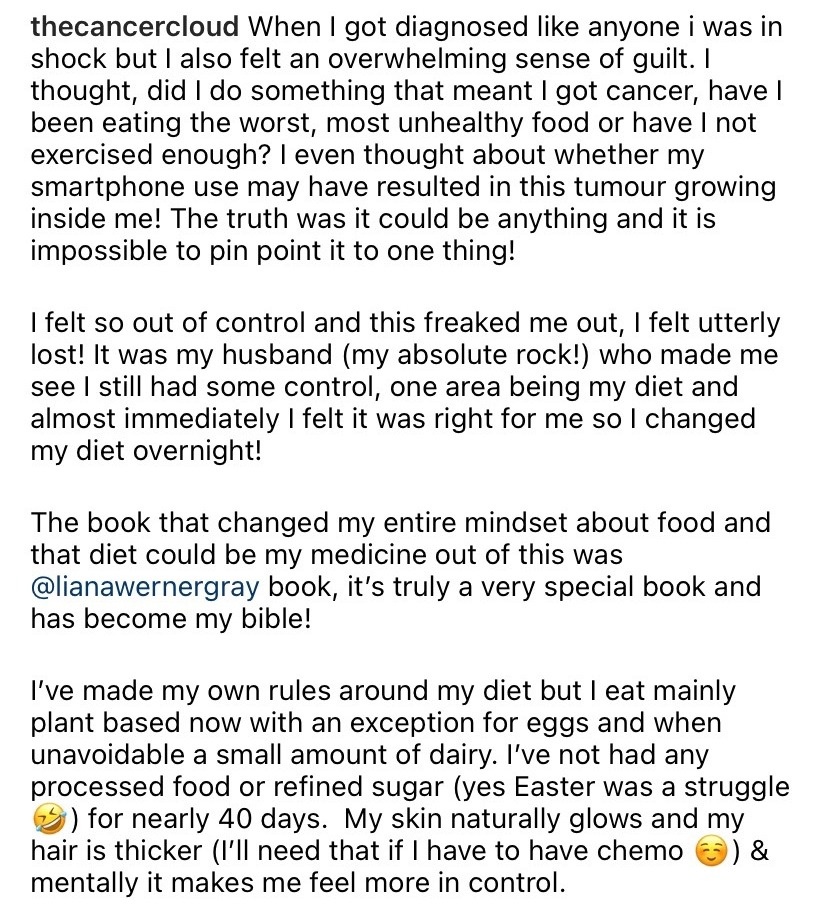
Task: Open thecancercloud profile from the caption username
Action: click(134, 26)
